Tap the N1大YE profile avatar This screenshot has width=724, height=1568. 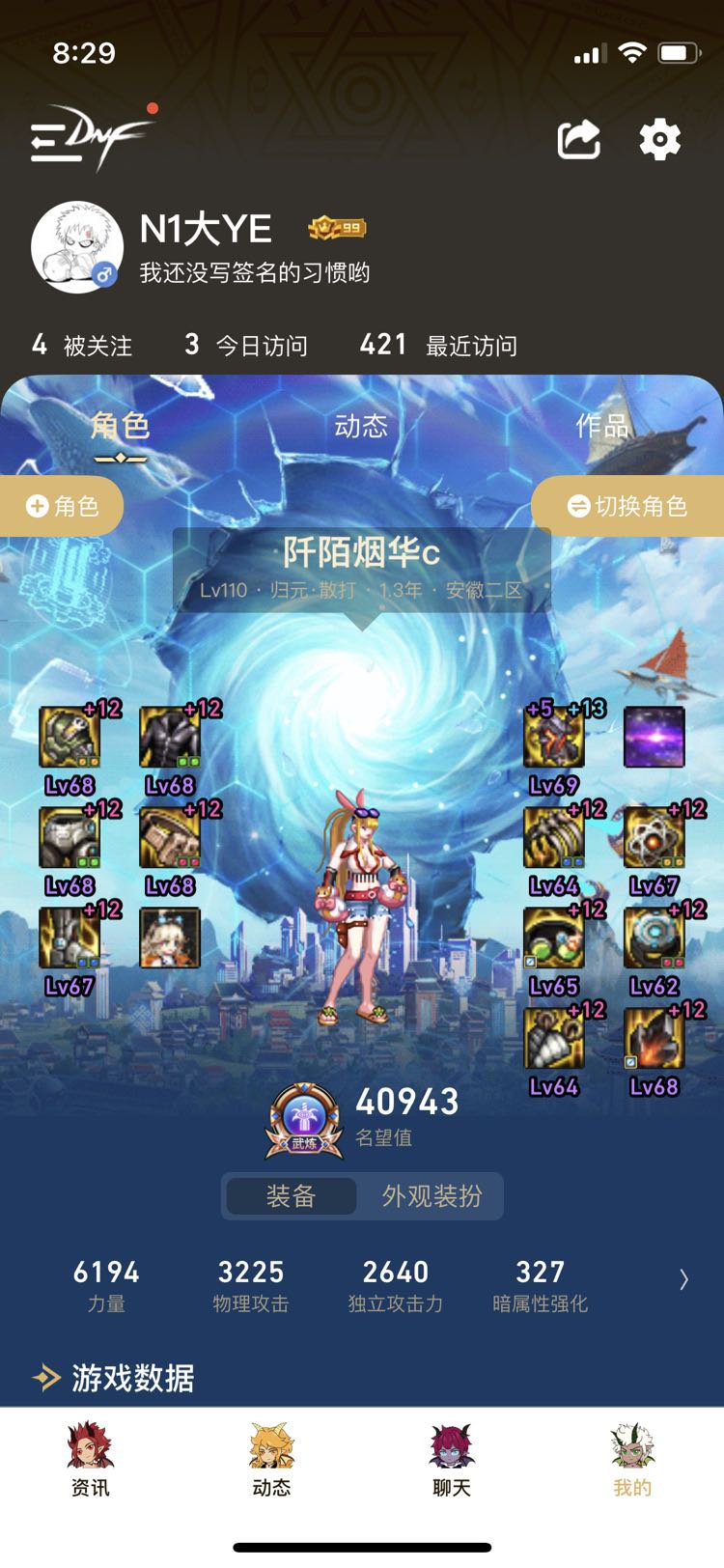tap(75, 247)
